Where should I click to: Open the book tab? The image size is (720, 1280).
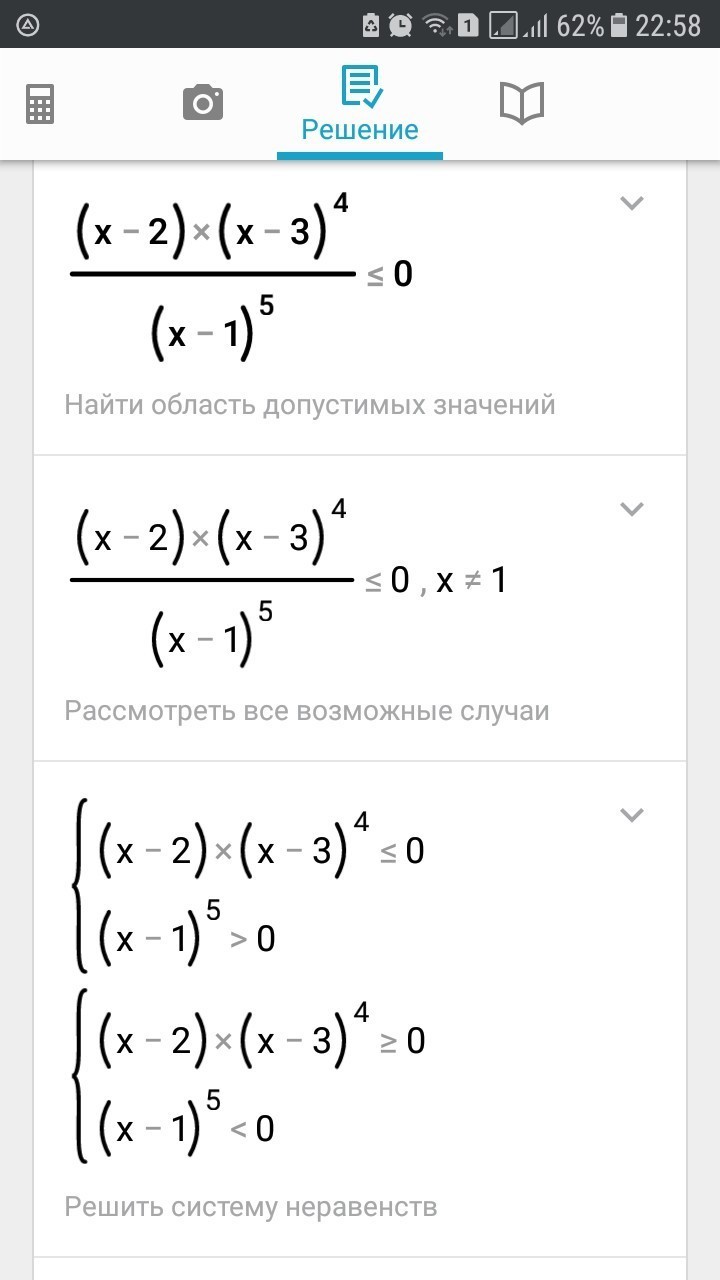click(x=521, y=103)
